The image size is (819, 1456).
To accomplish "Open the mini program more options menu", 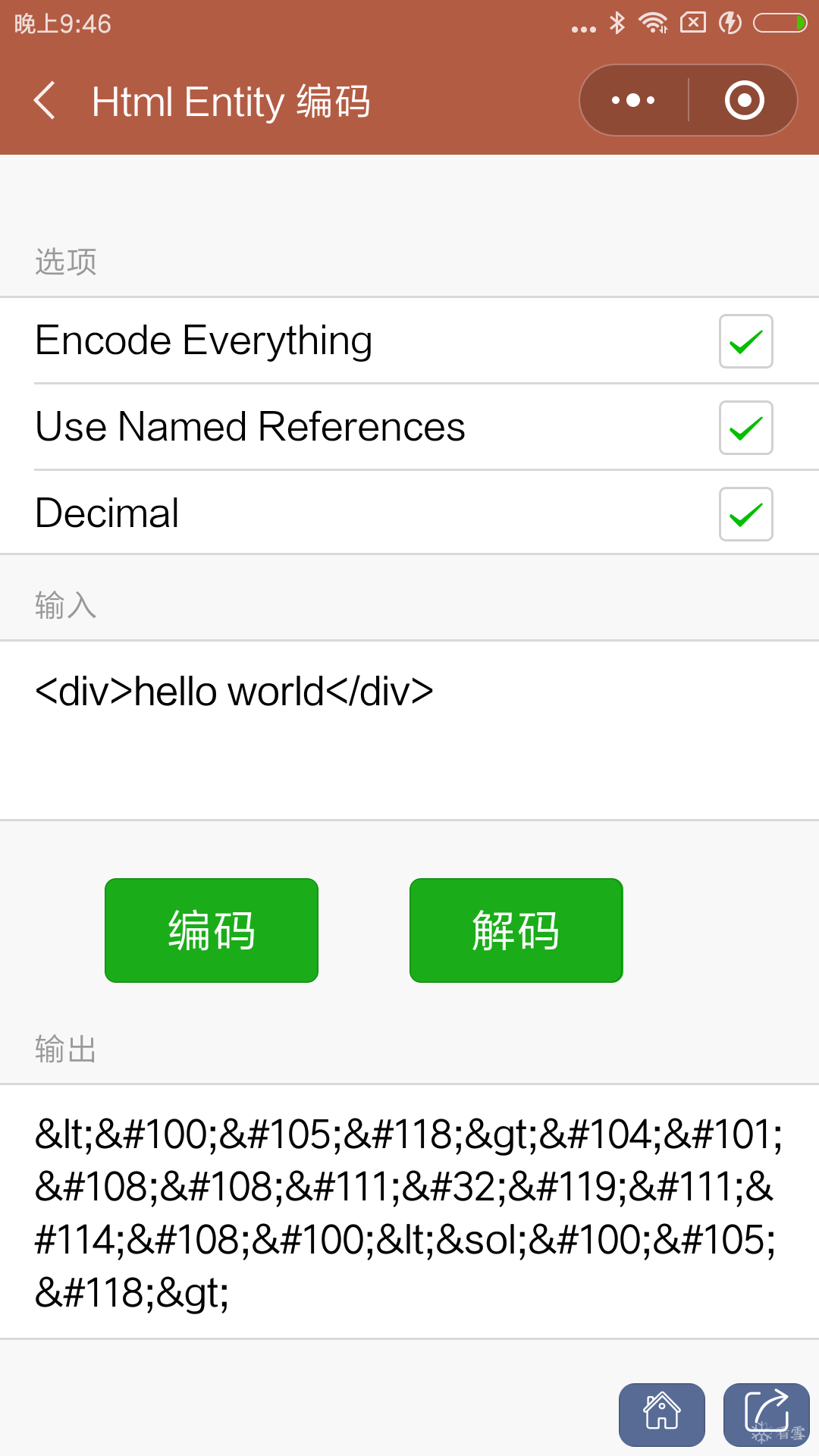I will tap(634, 100).
